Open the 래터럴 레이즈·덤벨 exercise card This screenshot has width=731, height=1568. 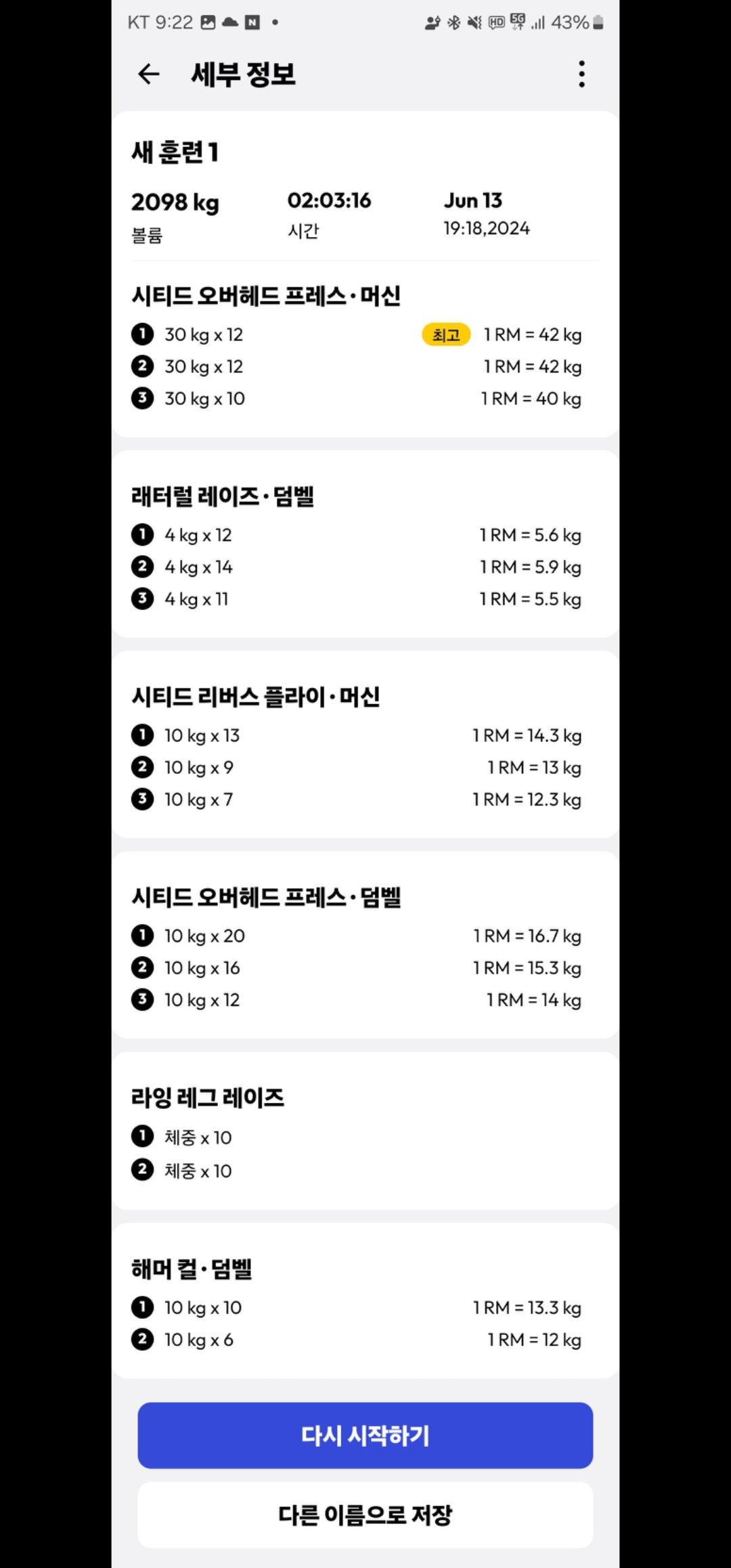pos(365,544)
